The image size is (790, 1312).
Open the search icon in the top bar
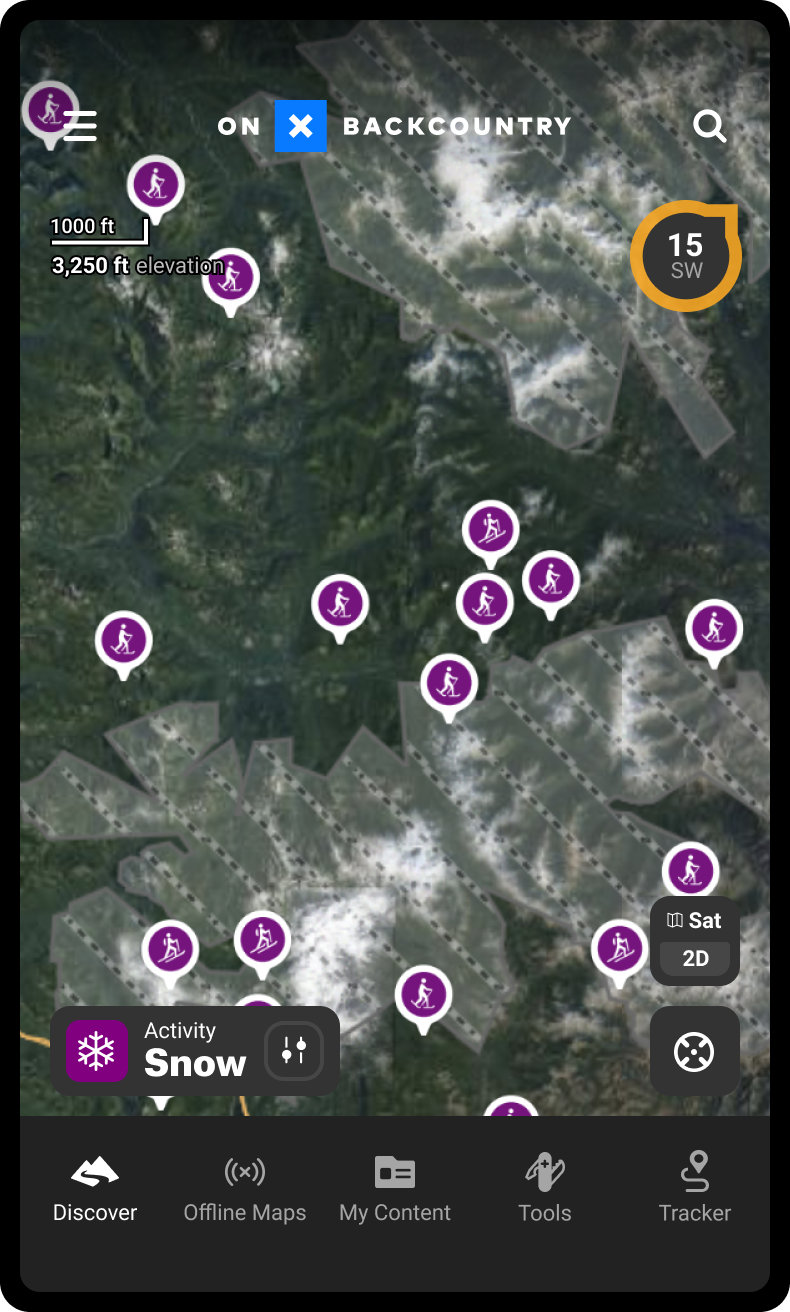(710, 127)
